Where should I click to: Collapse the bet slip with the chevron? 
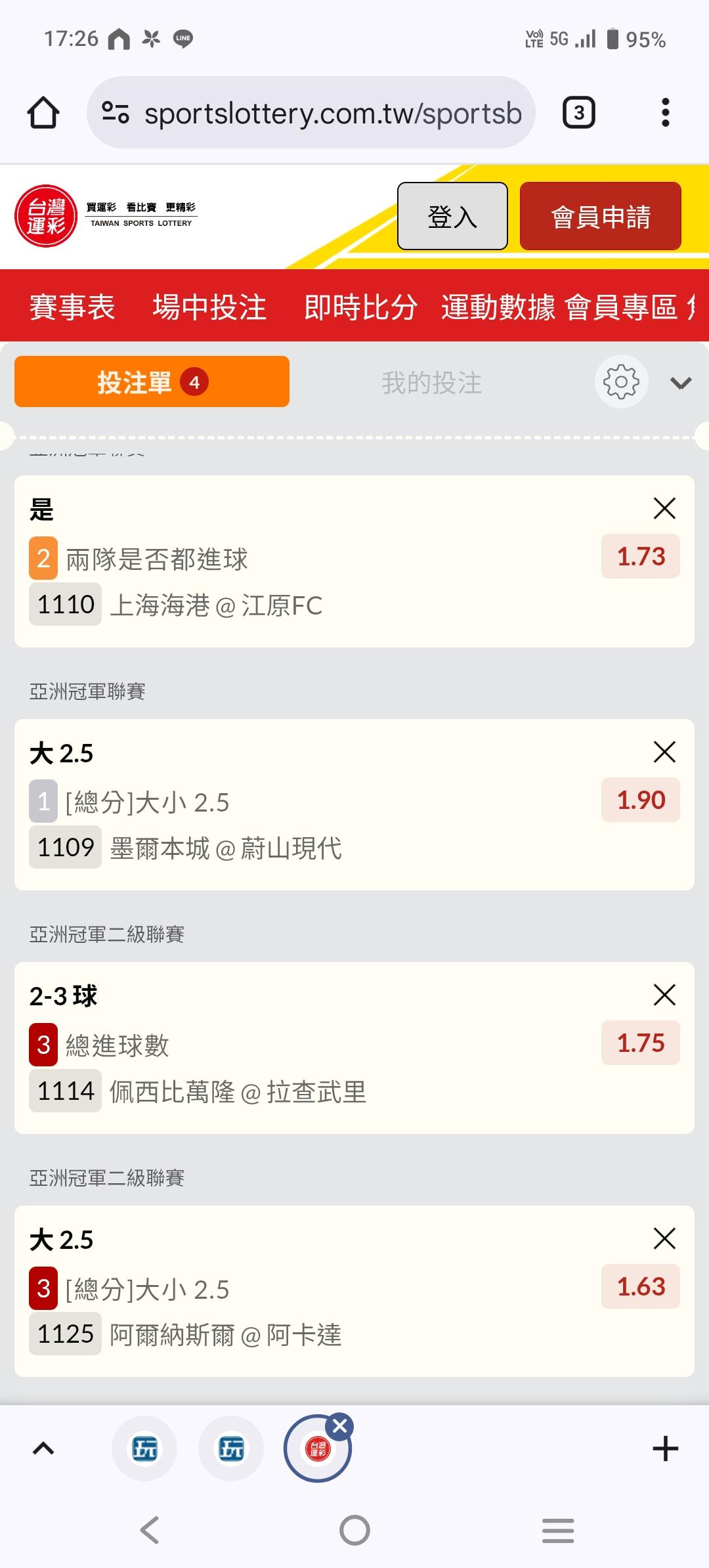pos(681,383)
